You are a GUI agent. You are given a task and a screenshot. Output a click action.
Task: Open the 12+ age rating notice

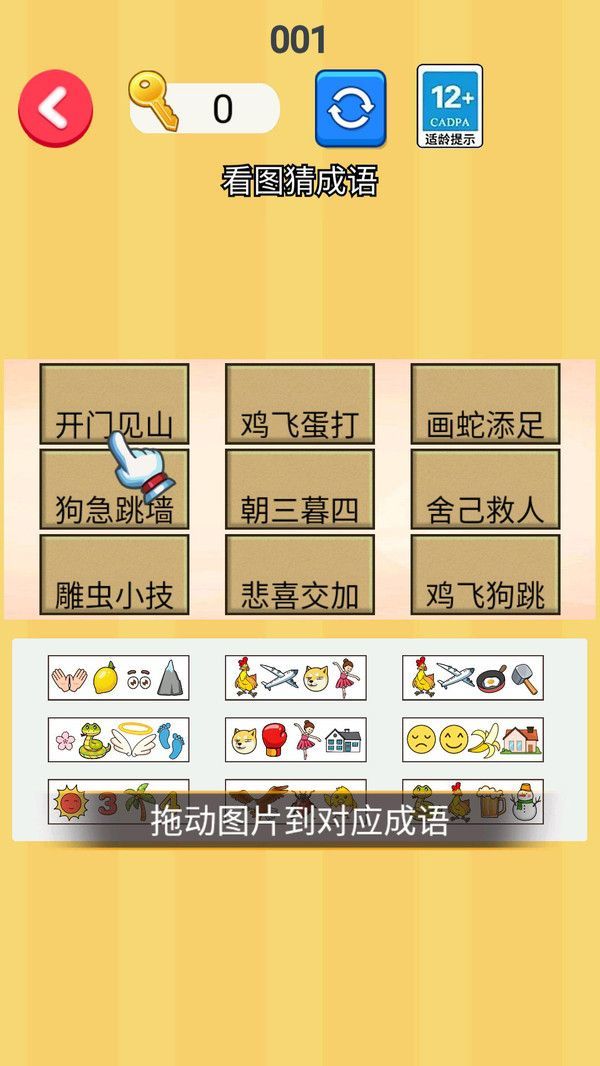tap(450, 106)
